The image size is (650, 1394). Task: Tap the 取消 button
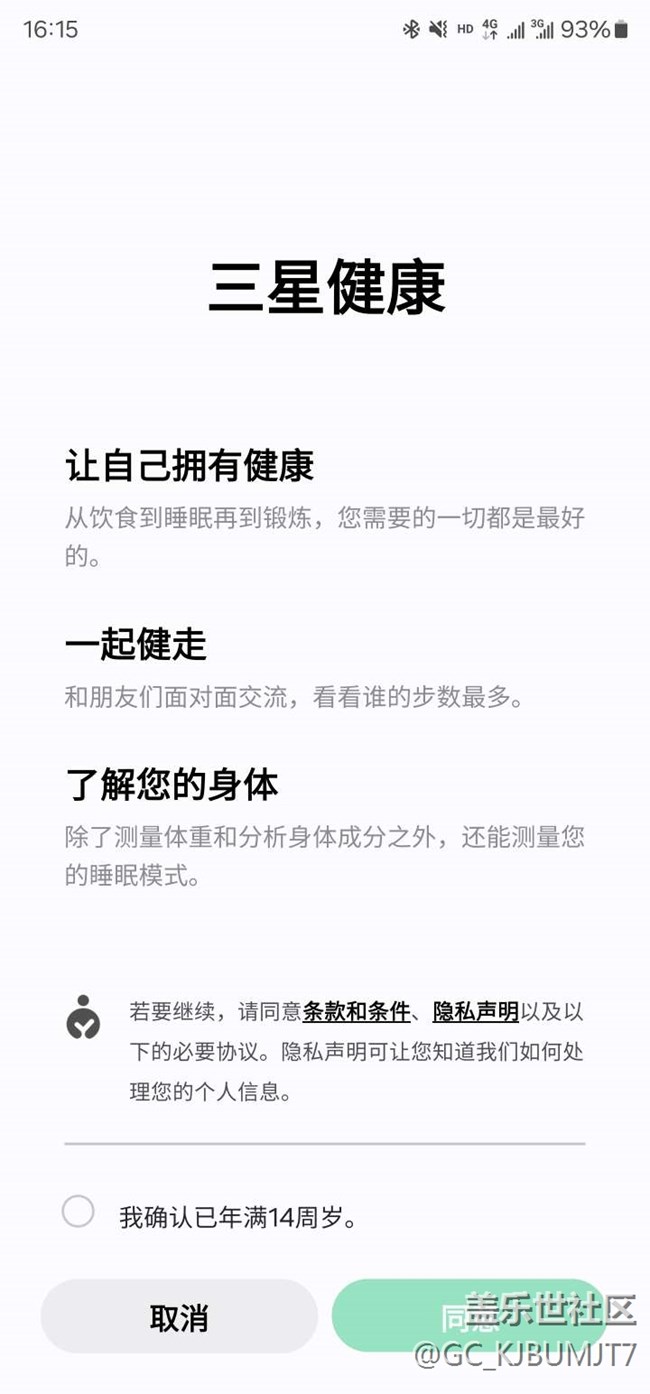pyautogui.click(x=179, y=1317)
